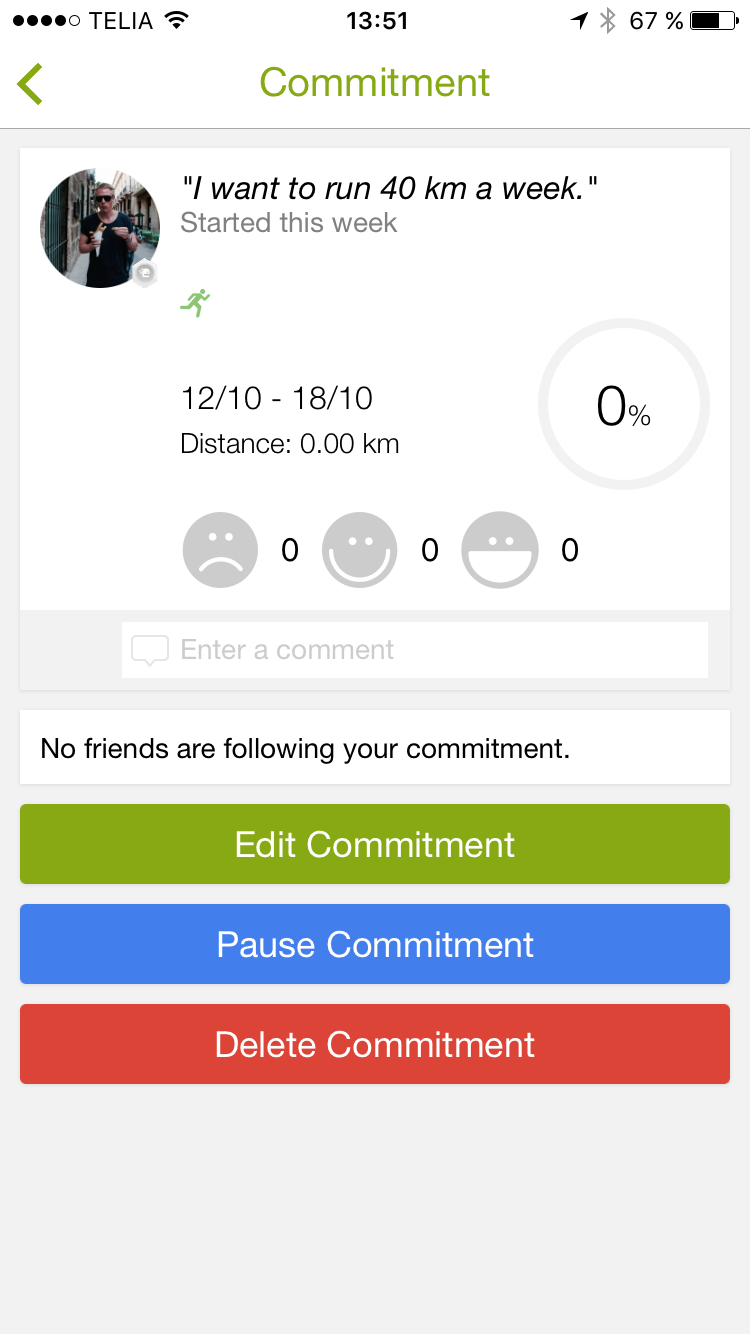The image size is (750, 1334).
Task: Pause this running commitment
Action: 375,944
